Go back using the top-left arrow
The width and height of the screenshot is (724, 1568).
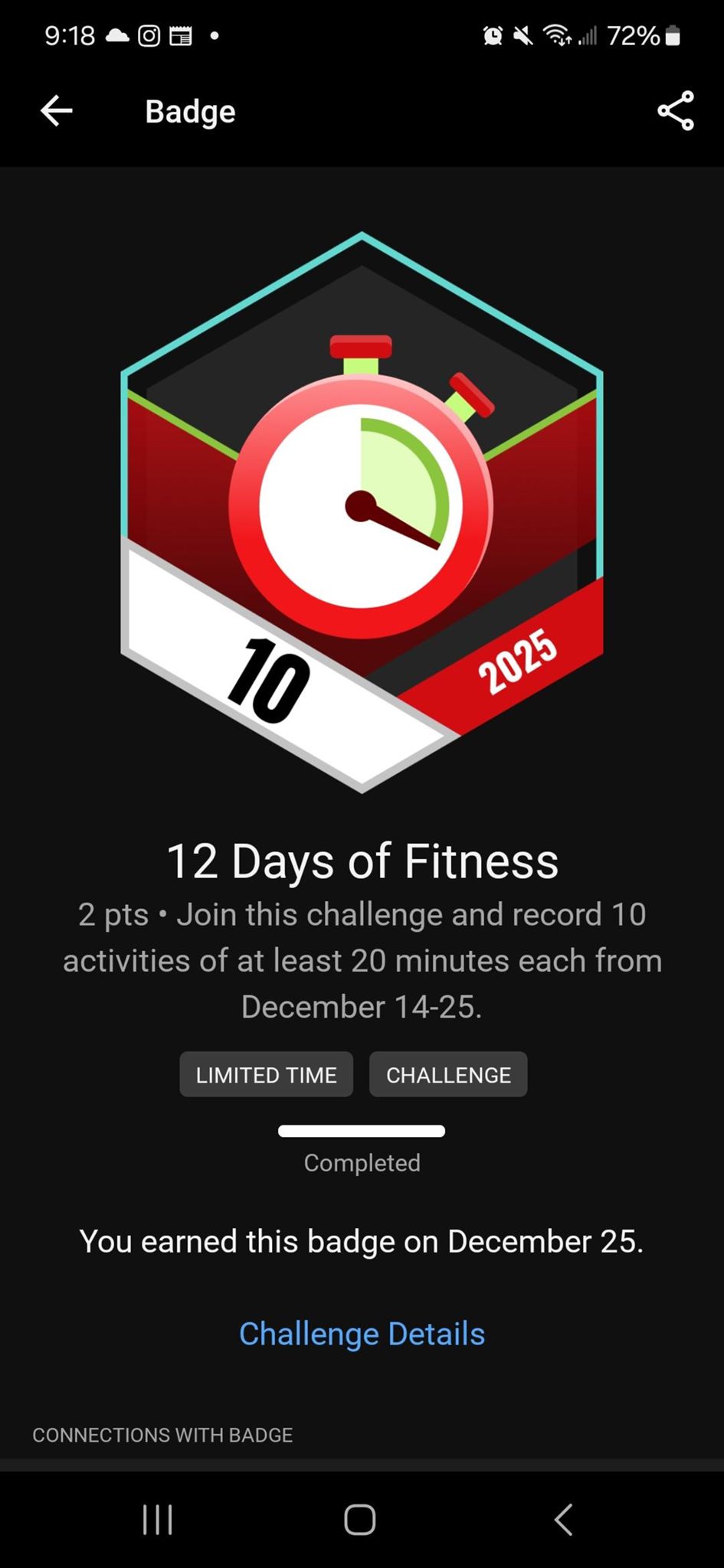[x=57, y=111]
